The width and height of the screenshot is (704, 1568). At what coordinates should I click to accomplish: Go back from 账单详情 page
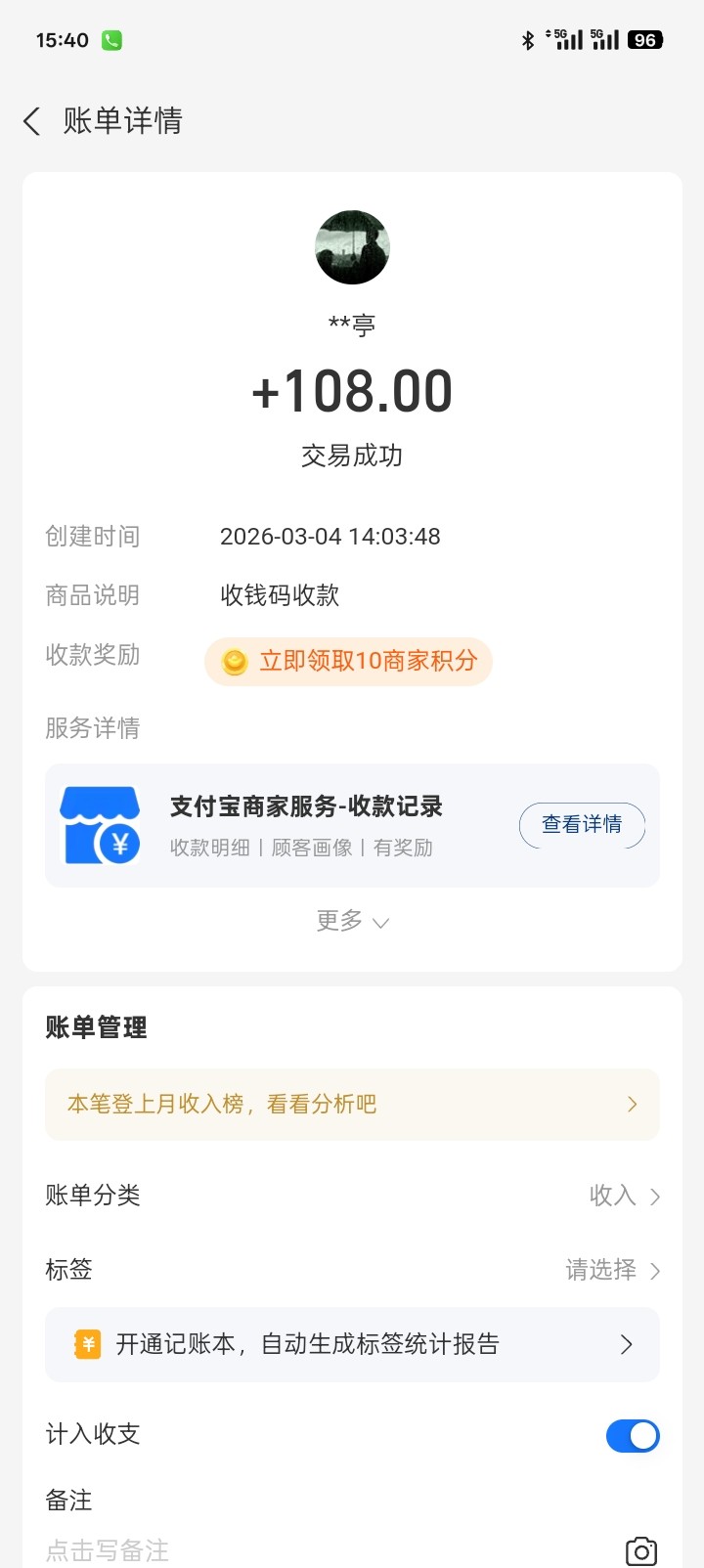click(x=32, y=121)
